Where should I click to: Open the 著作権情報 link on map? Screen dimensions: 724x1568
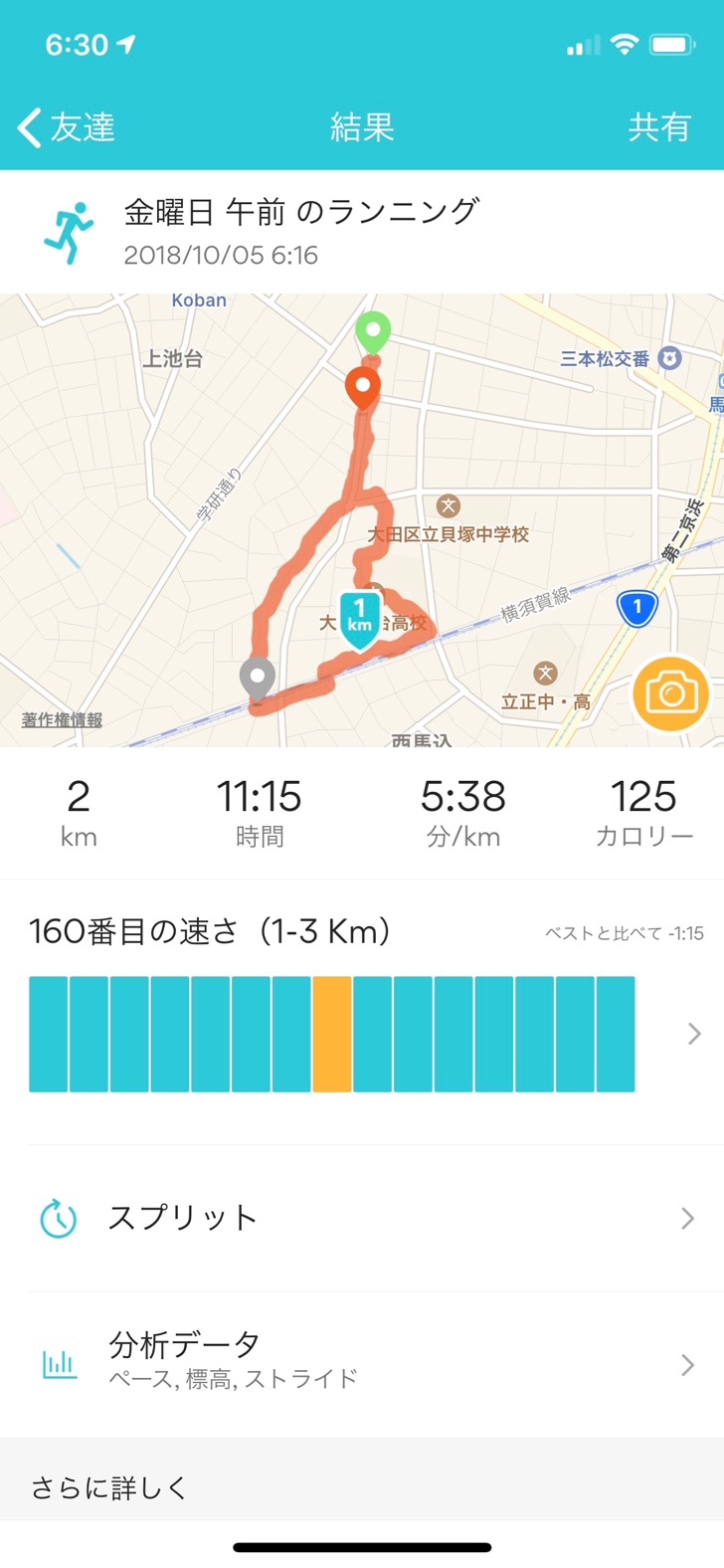62,719
